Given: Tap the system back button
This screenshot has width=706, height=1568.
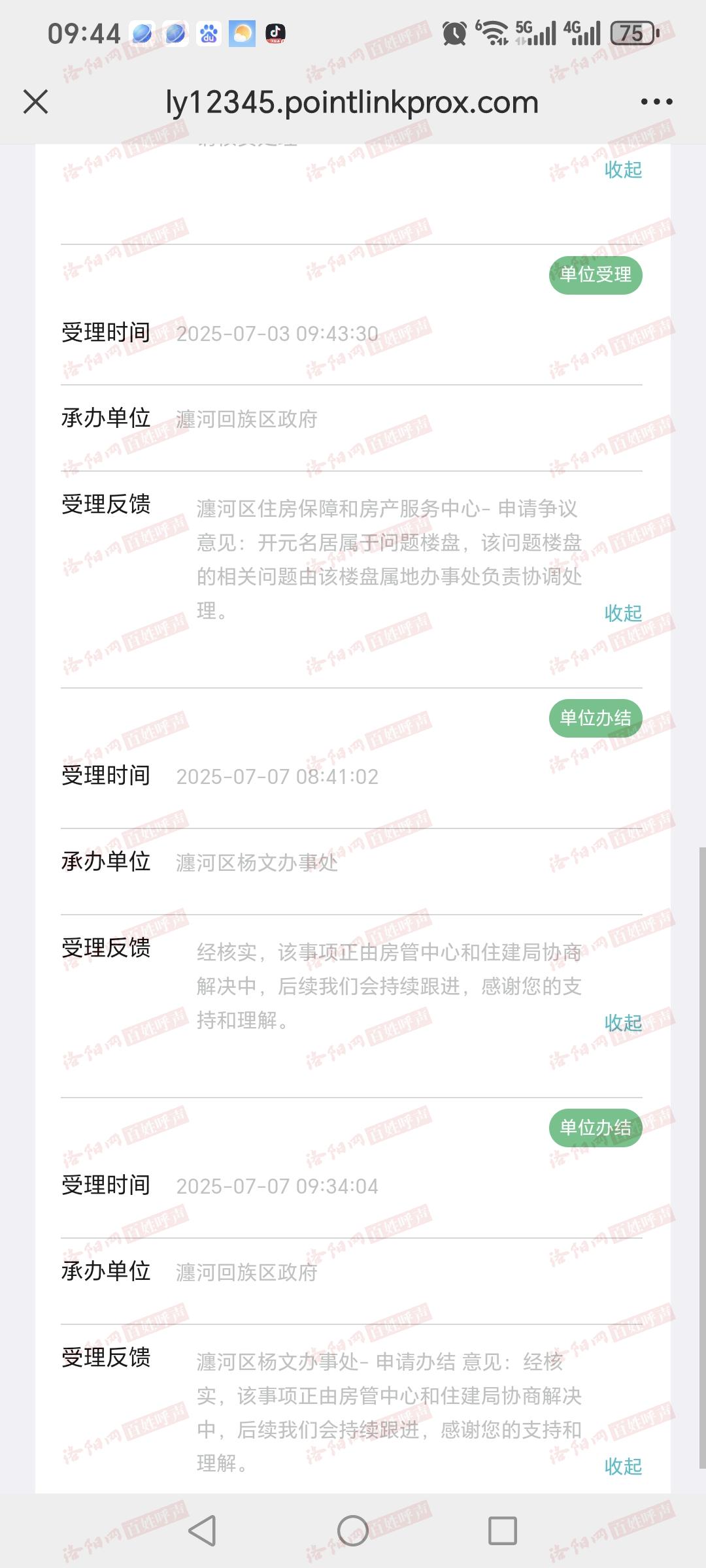Looking at the screenshot, I should [202, 1531].
